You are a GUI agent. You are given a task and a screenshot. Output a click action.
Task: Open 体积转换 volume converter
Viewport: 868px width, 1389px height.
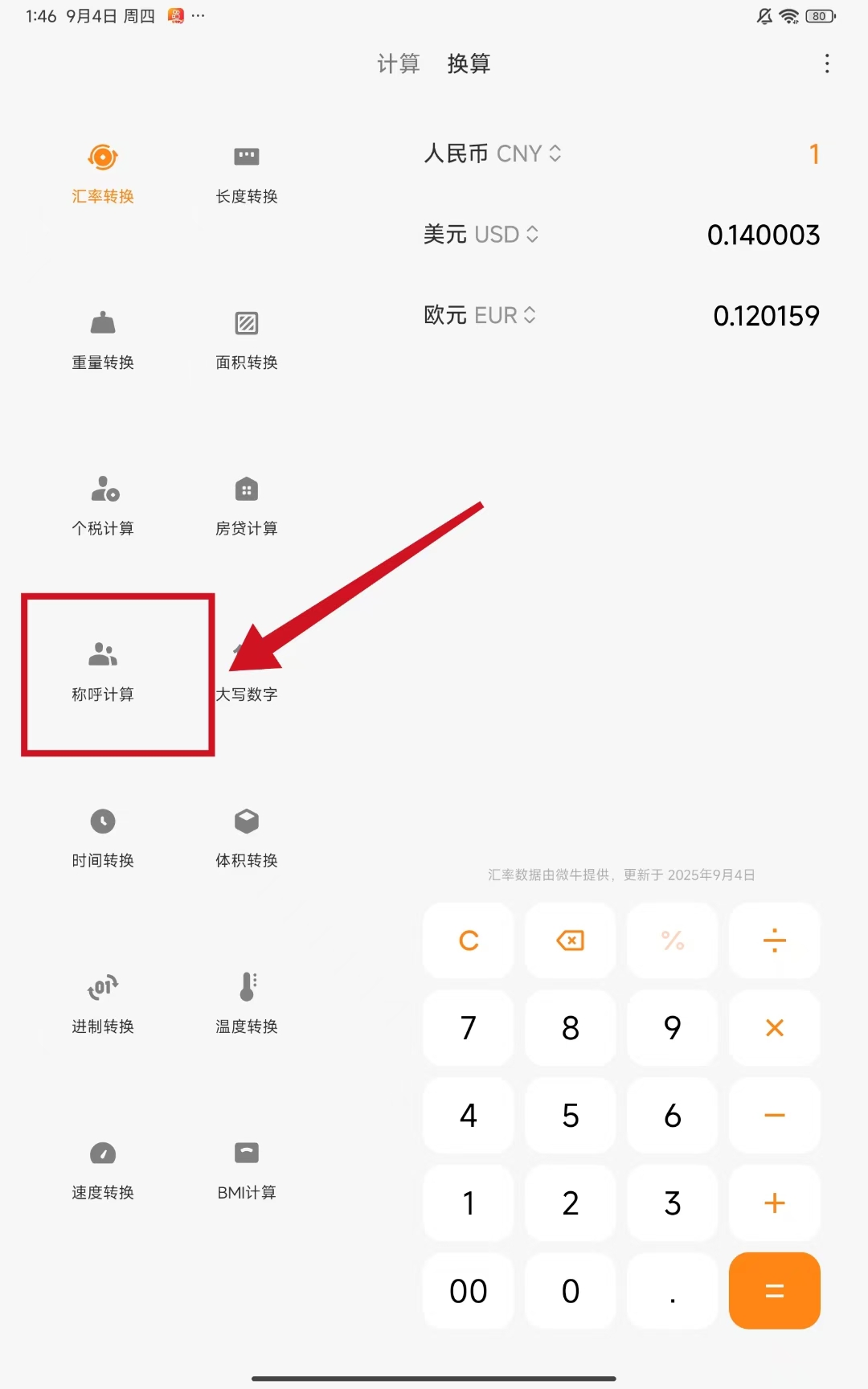[246, 838]
